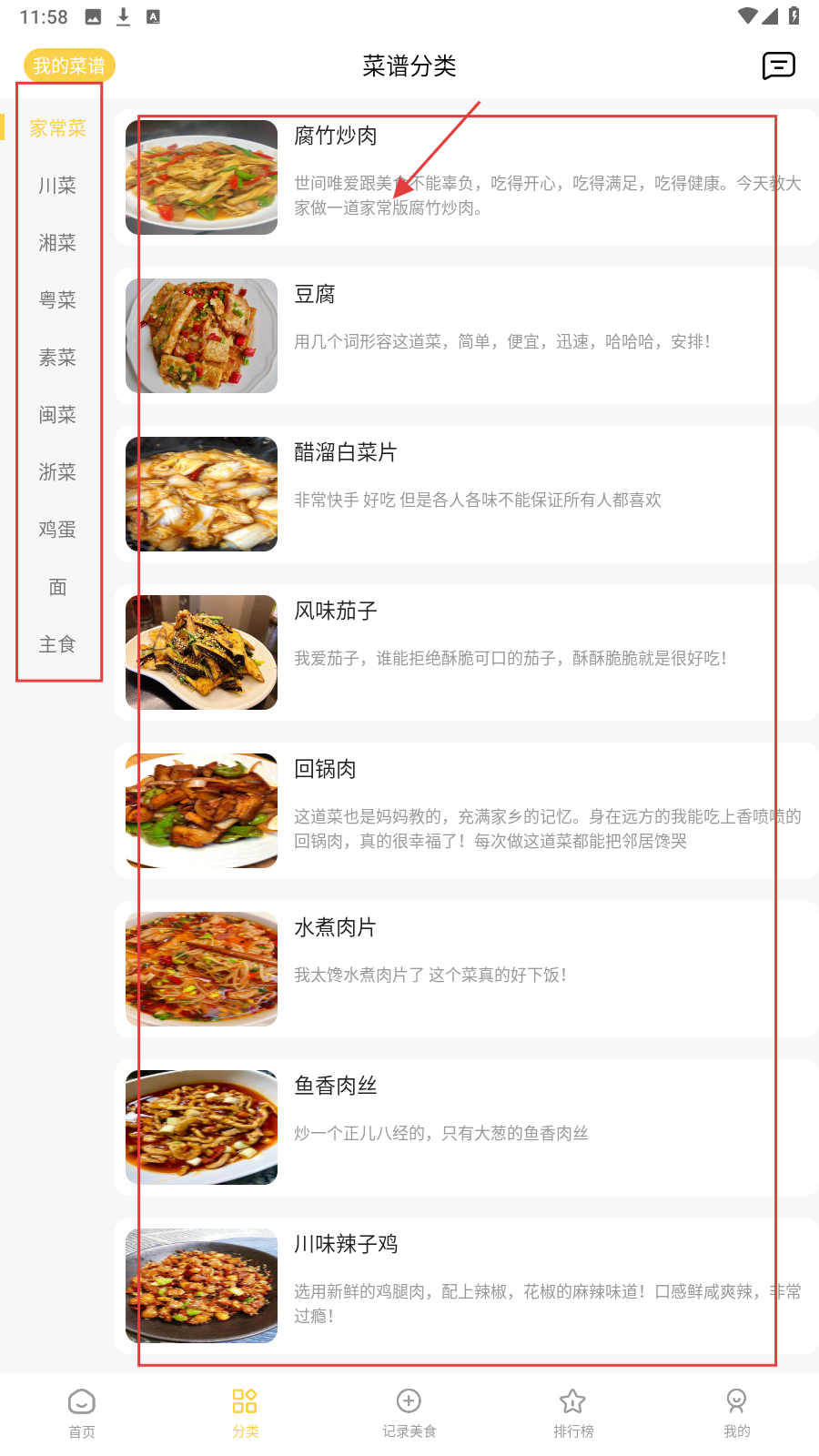Open the message icon in the header
Viewport: 819px width, 1456px height.
click(x=778, y=66)
